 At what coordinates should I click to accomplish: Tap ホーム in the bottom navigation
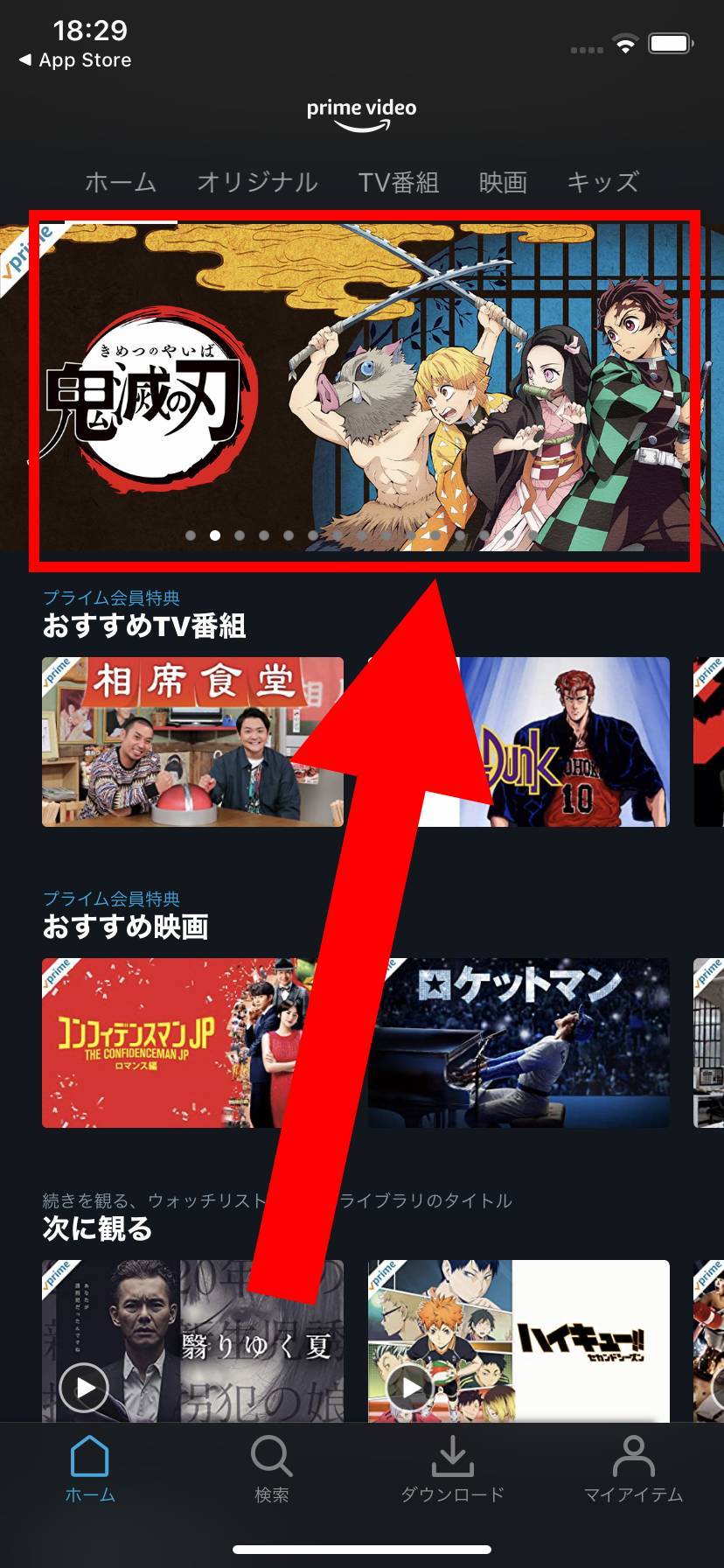(90, 1470)
